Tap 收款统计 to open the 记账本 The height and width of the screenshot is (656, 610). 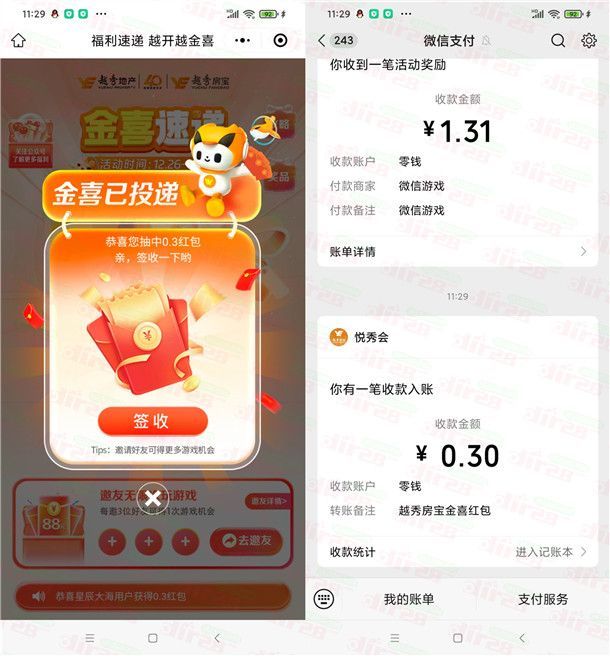click(x=458, y=551)
